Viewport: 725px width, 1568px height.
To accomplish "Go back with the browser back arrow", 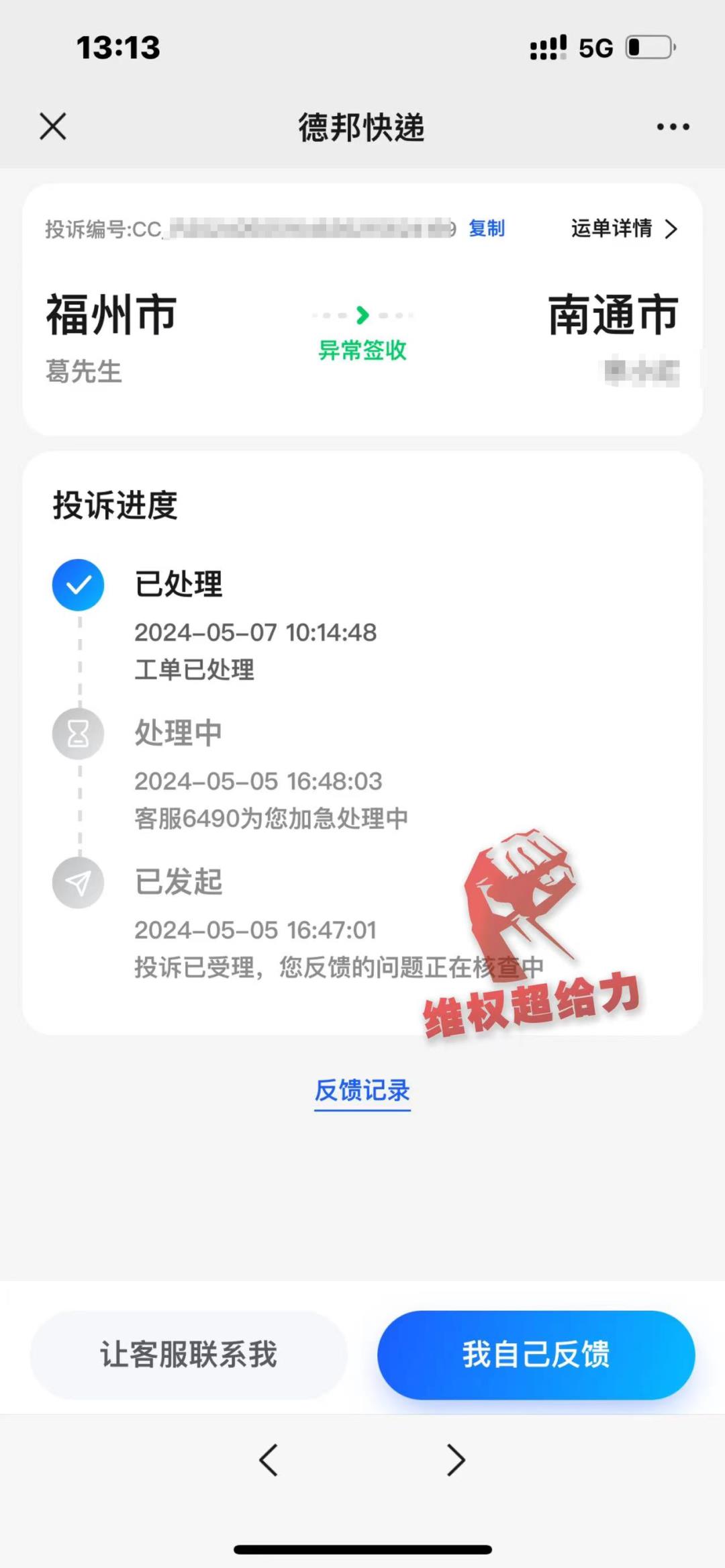I will click(x=269, y=1460).
